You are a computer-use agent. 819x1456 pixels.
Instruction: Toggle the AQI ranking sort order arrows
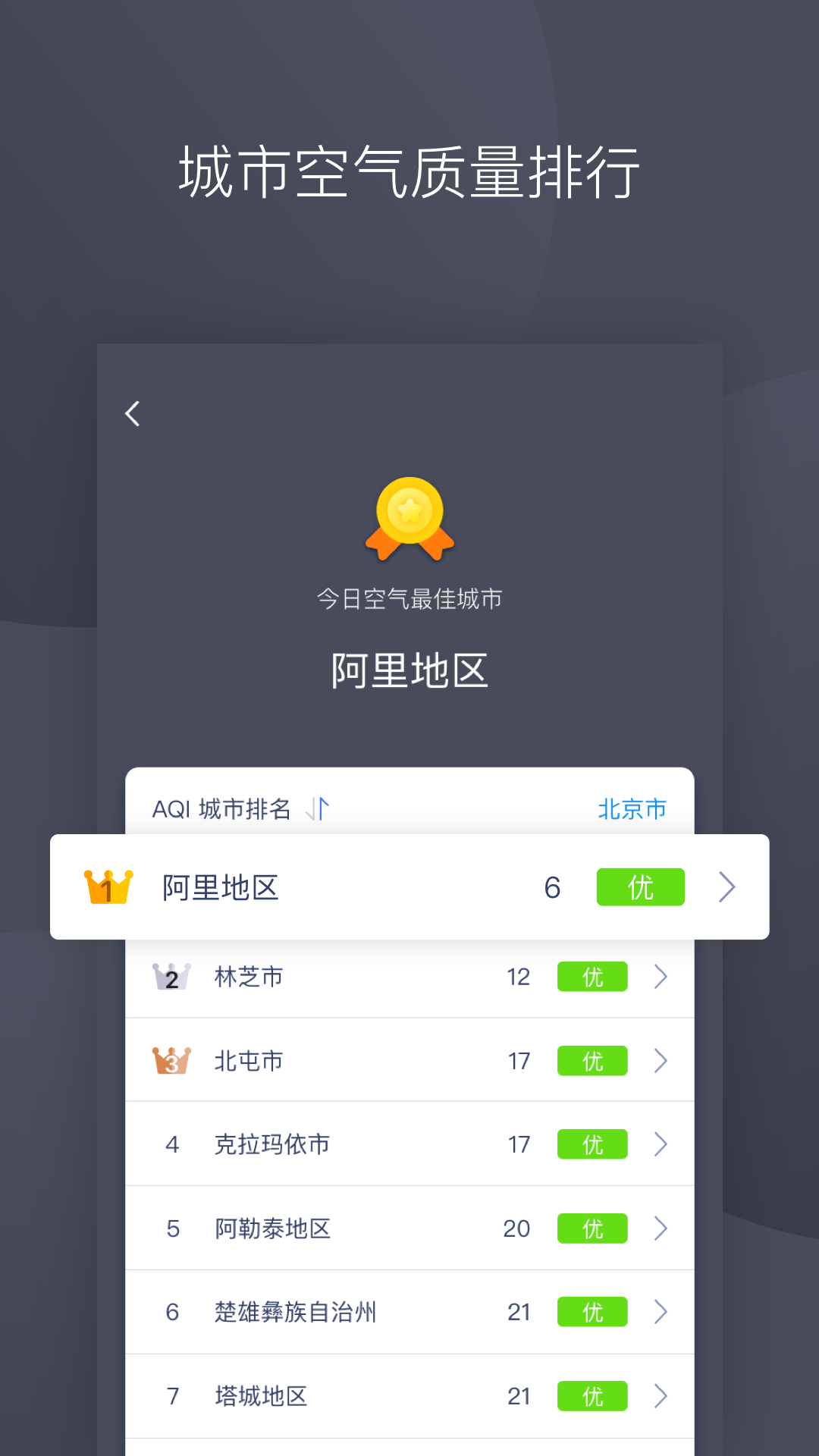318,809
